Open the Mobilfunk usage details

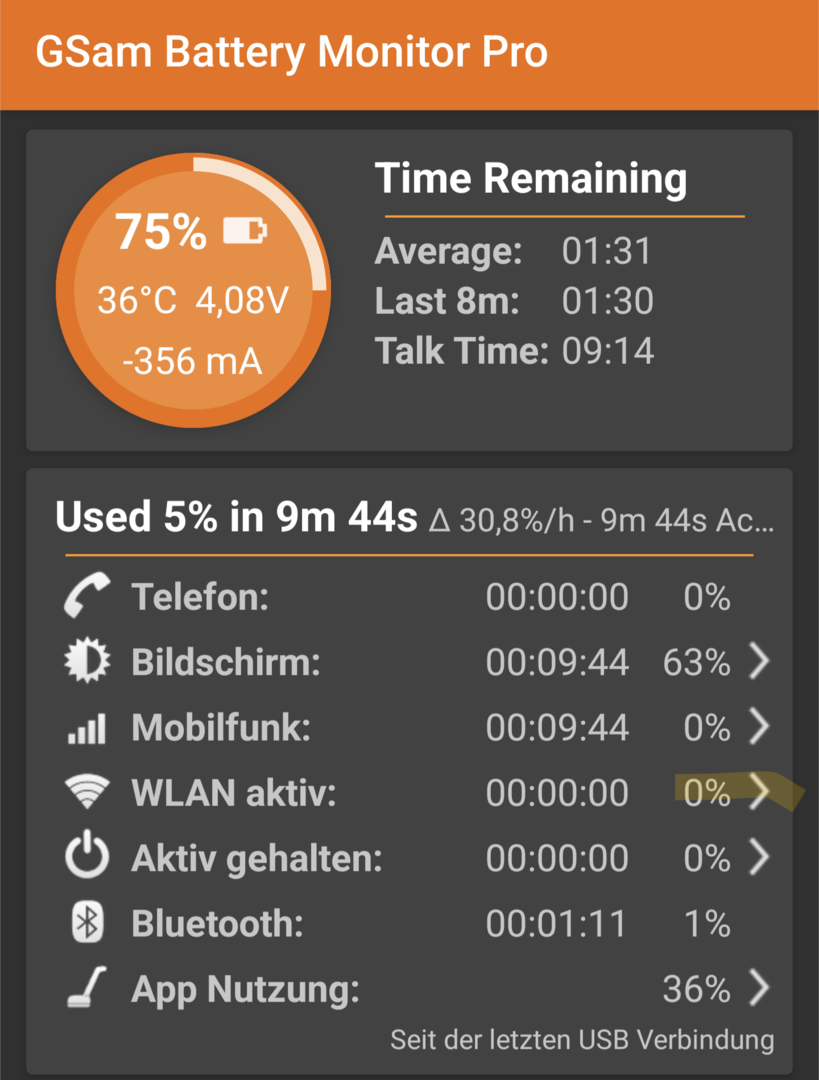pos(759,727)
